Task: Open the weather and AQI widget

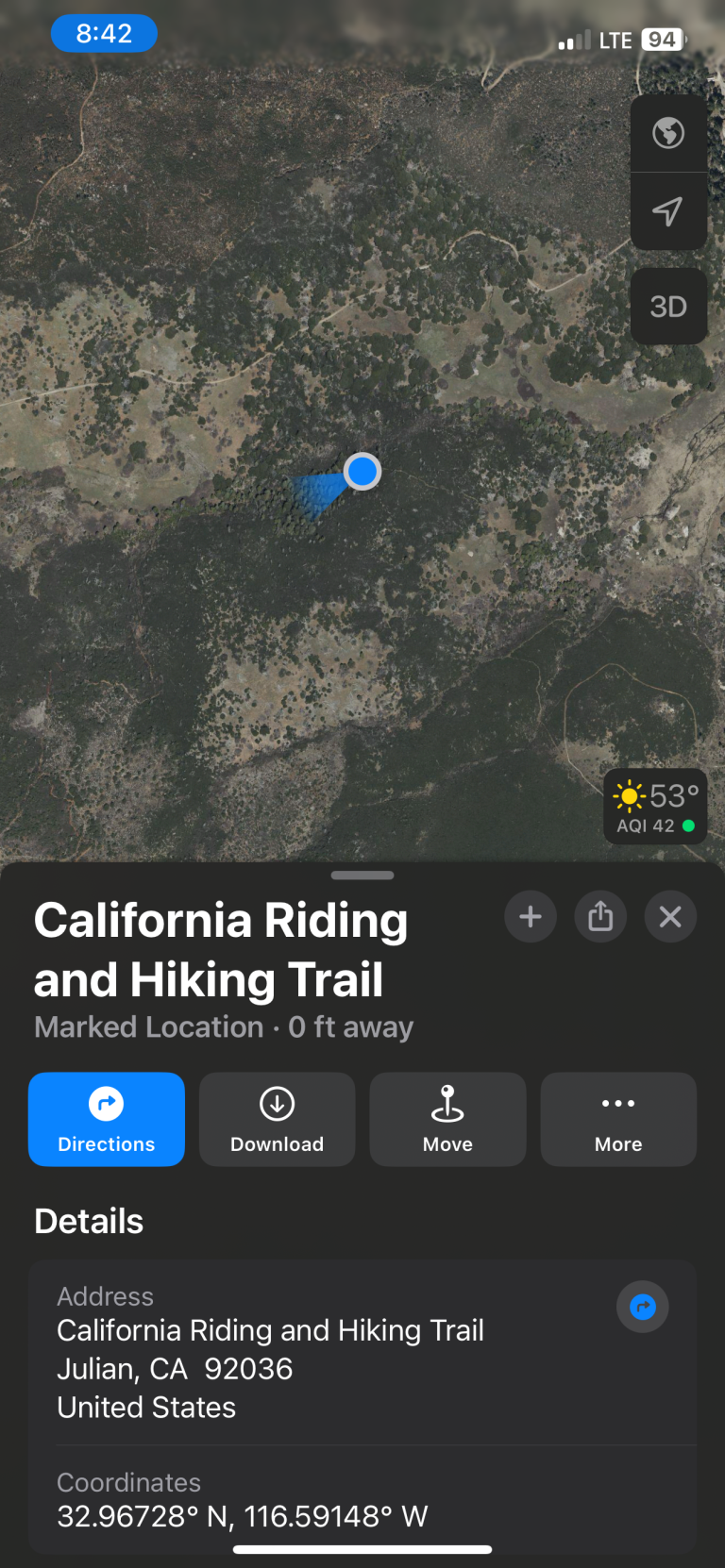Action: (655, 809)
